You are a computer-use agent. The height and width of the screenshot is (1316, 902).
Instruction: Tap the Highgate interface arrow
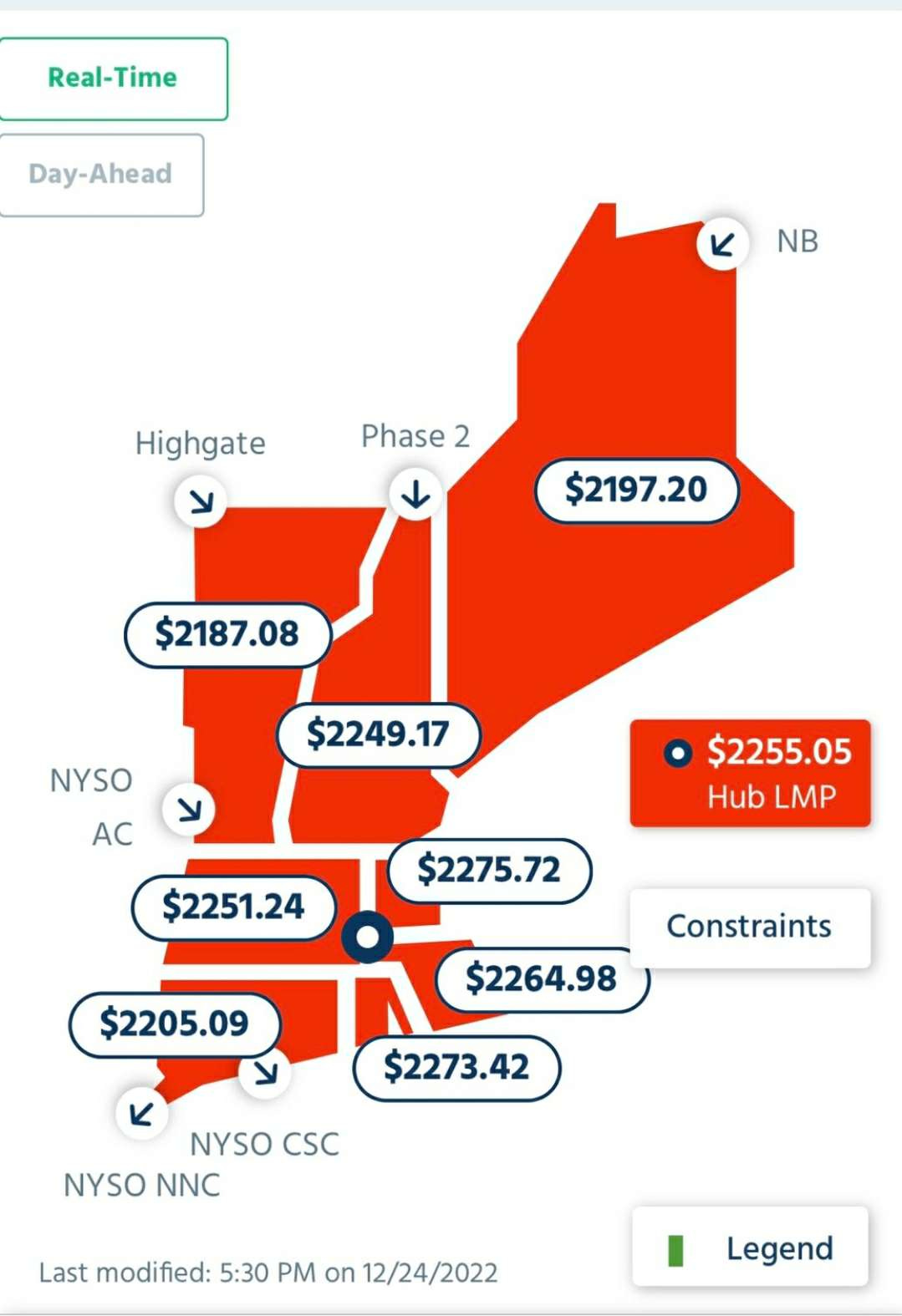coord(201,501)
